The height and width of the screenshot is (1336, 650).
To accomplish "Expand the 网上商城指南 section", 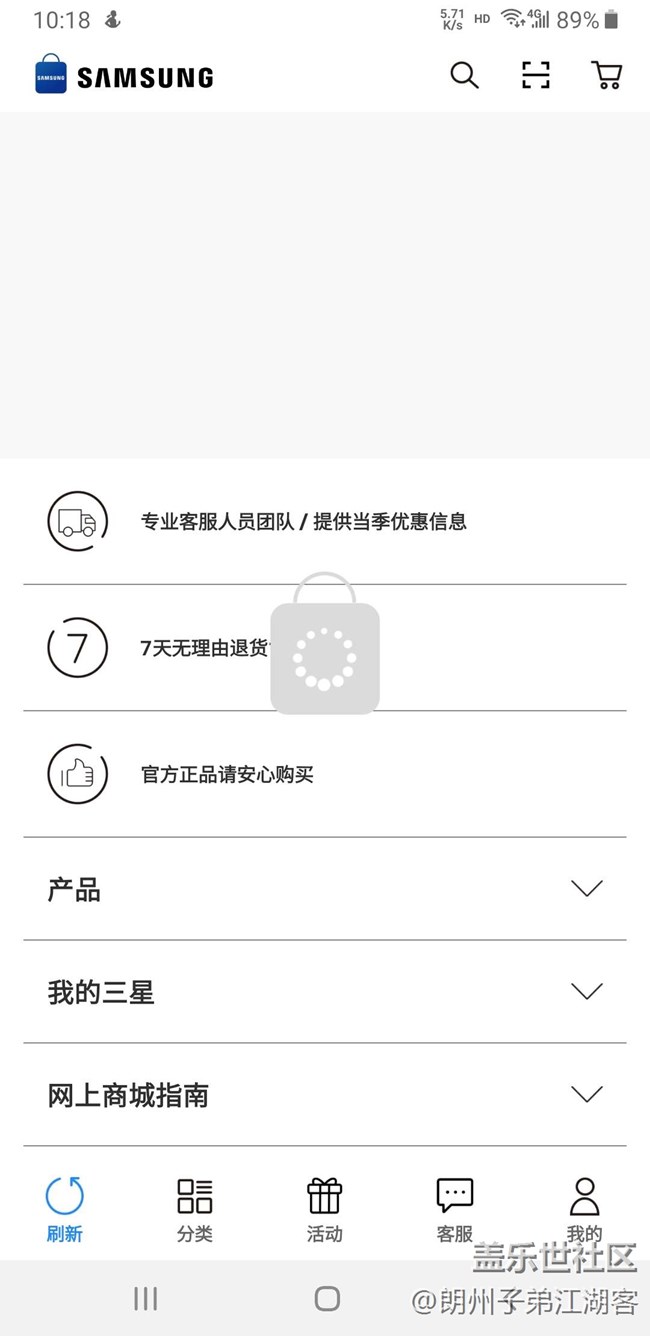I will [325, 1095].
